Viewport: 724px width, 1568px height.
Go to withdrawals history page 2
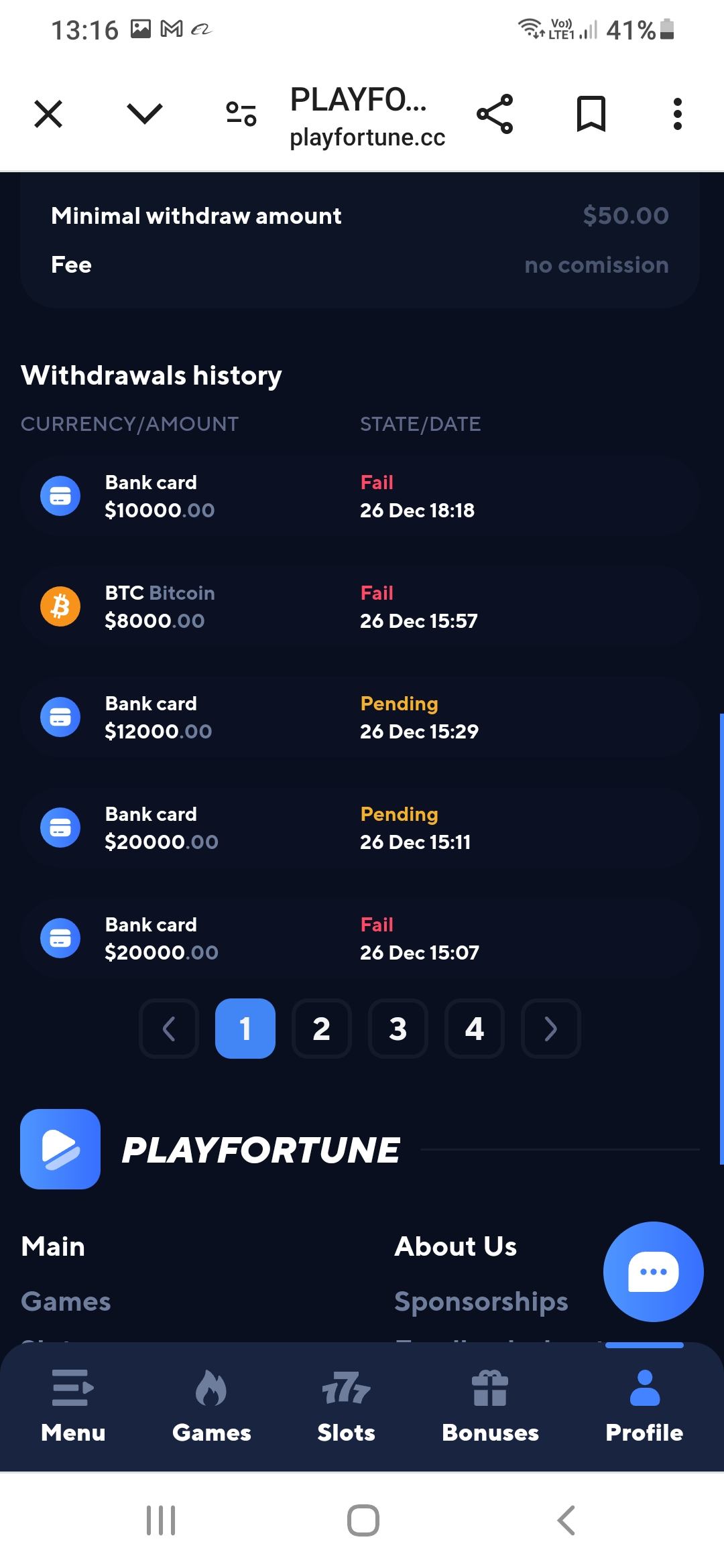coord(322,1029)
